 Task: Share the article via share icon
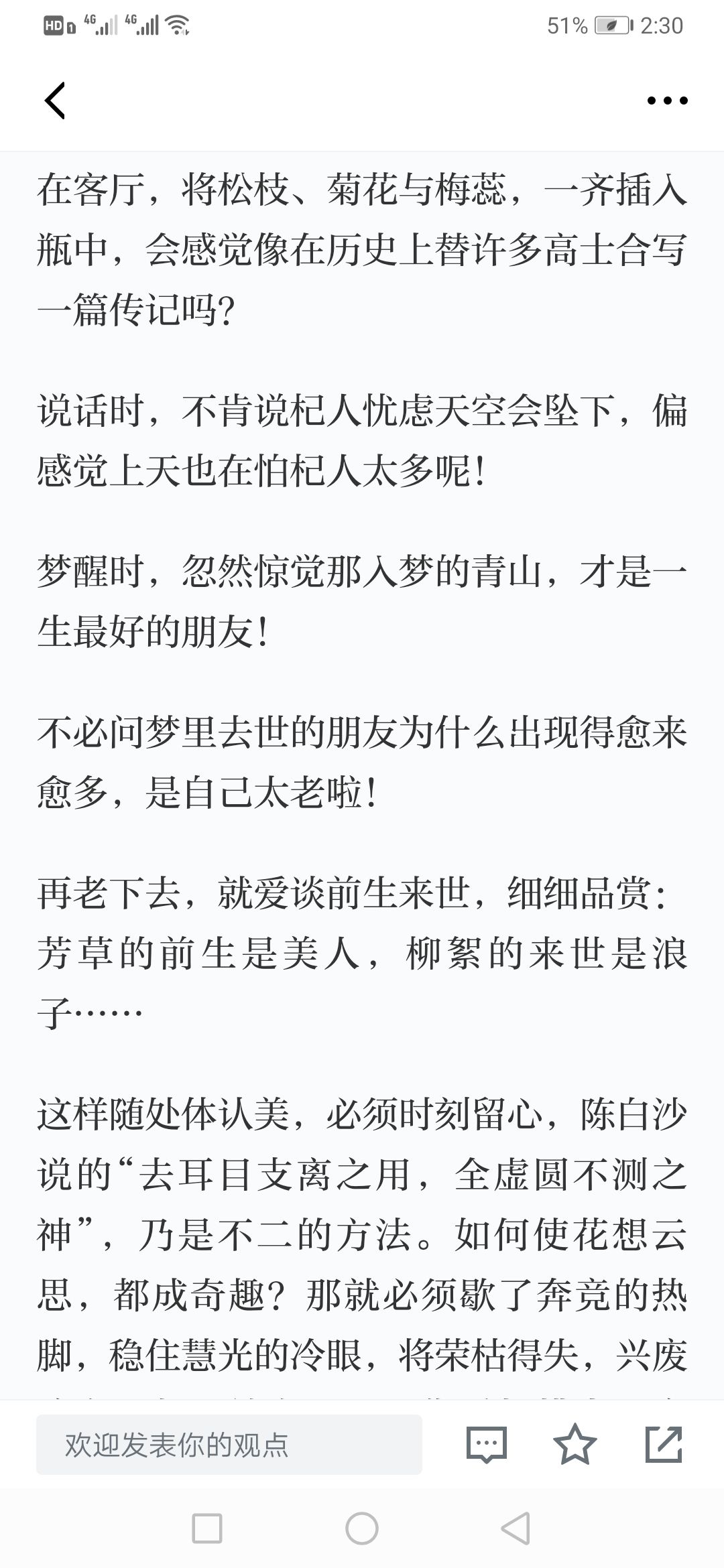click(664, 1444)
